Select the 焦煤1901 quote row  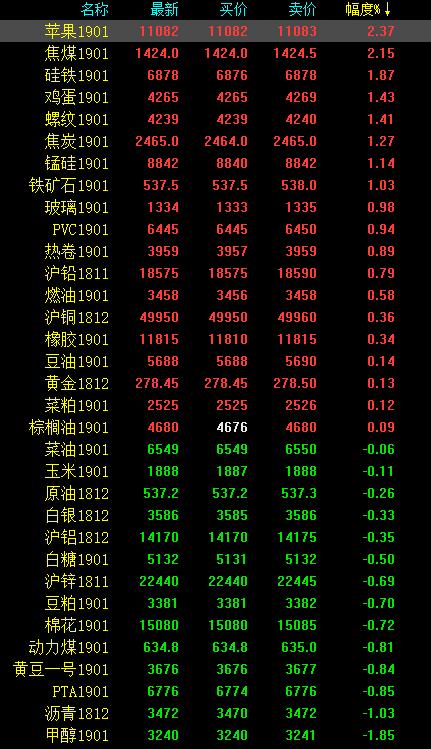[216, 53]
